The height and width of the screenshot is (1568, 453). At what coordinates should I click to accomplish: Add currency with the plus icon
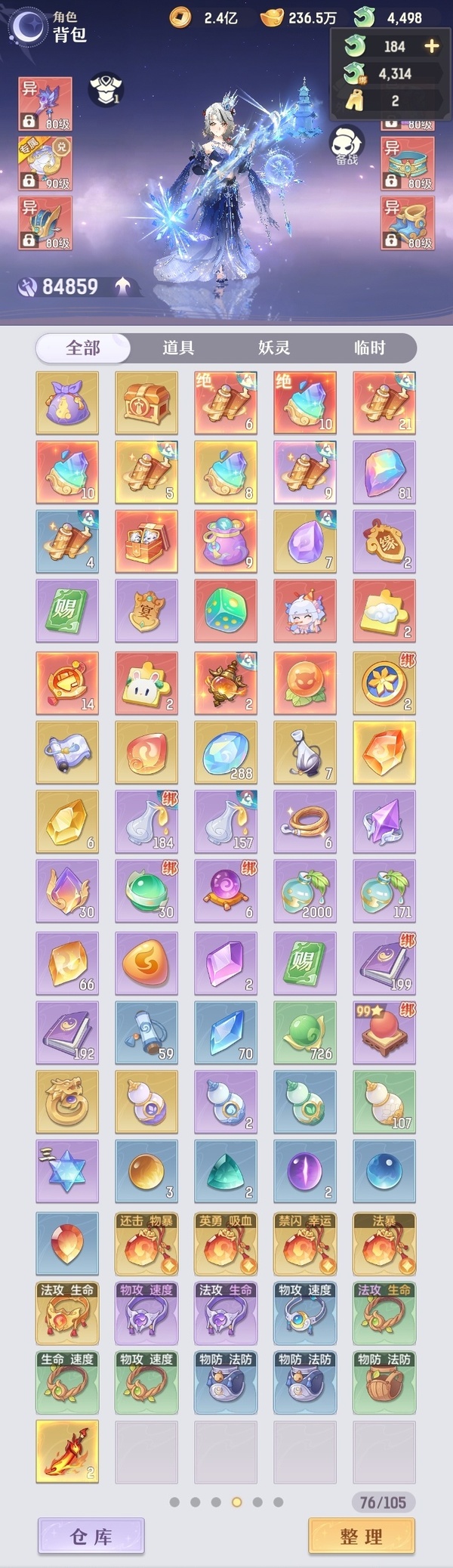pyautogui.click(x=432, y=46)
